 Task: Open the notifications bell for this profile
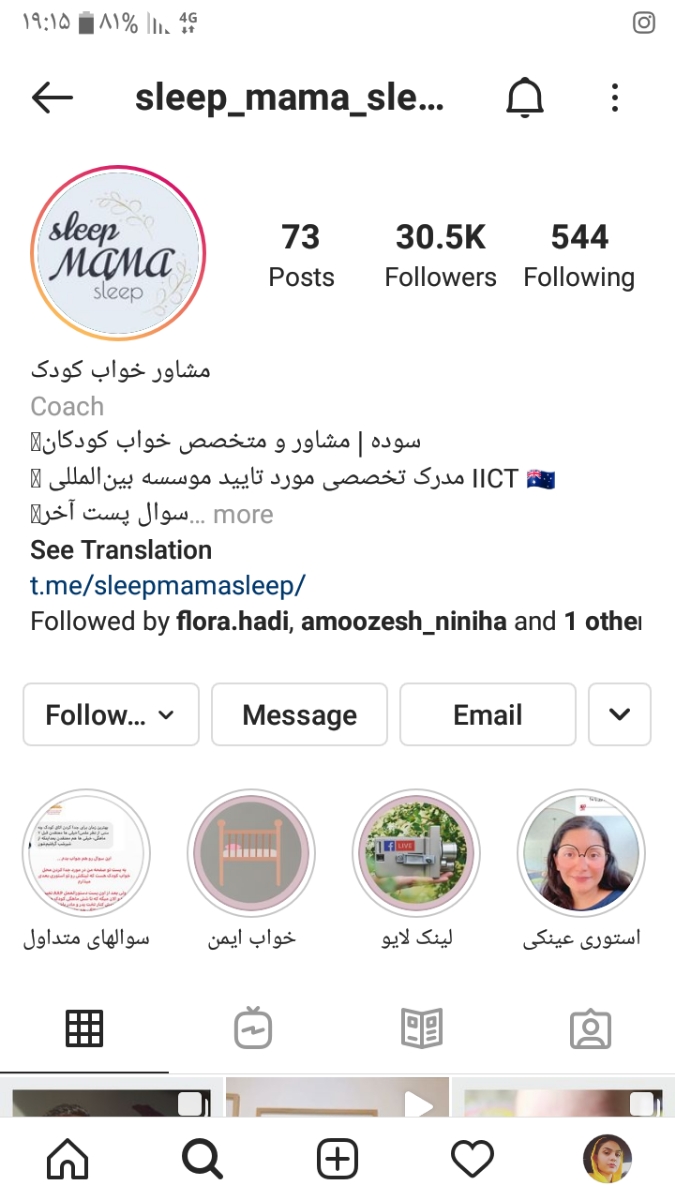pyautogui.click(x=524, y=97)
